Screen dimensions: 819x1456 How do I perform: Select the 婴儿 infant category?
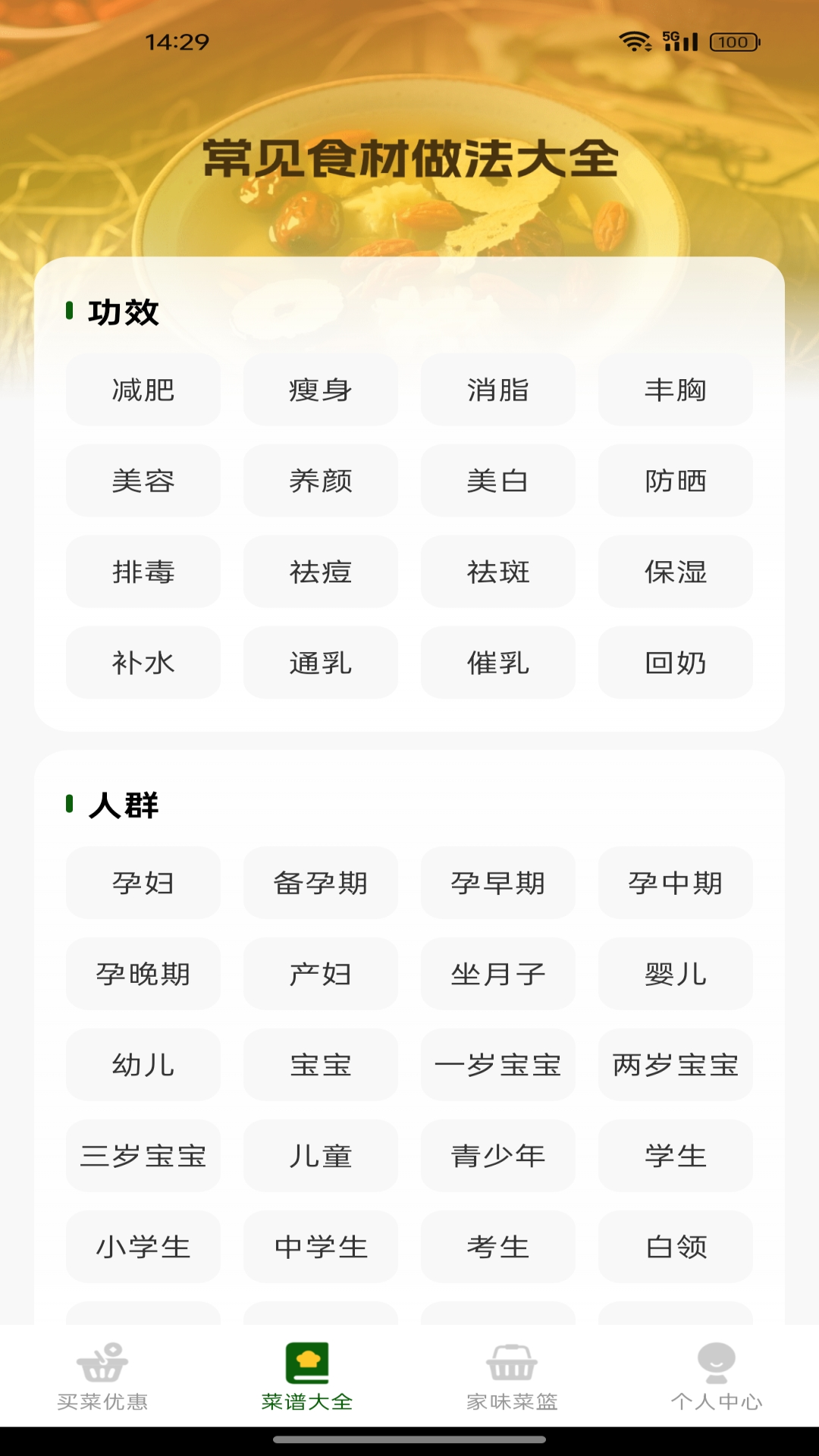click(675, 974)
